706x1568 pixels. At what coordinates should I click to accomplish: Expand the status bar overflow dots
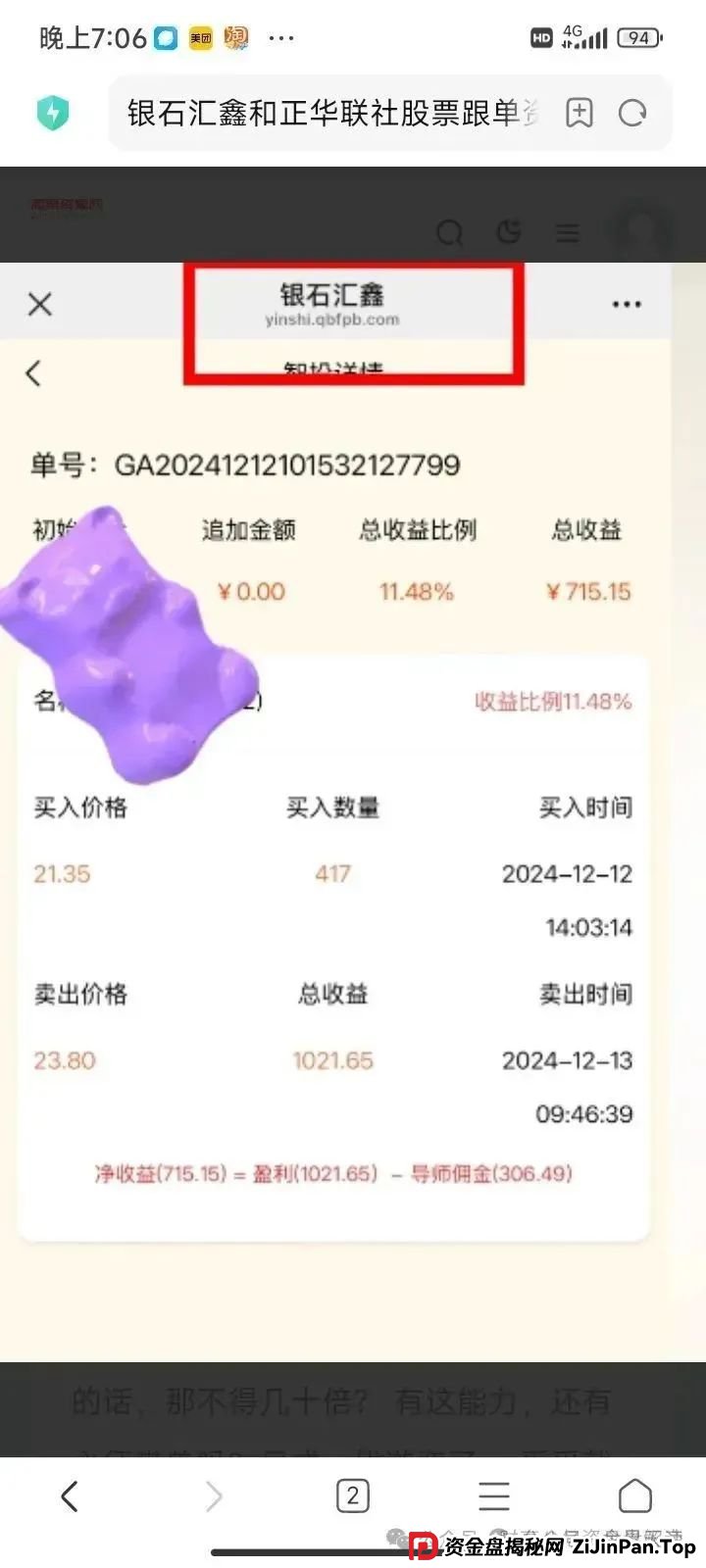[281, 37]
